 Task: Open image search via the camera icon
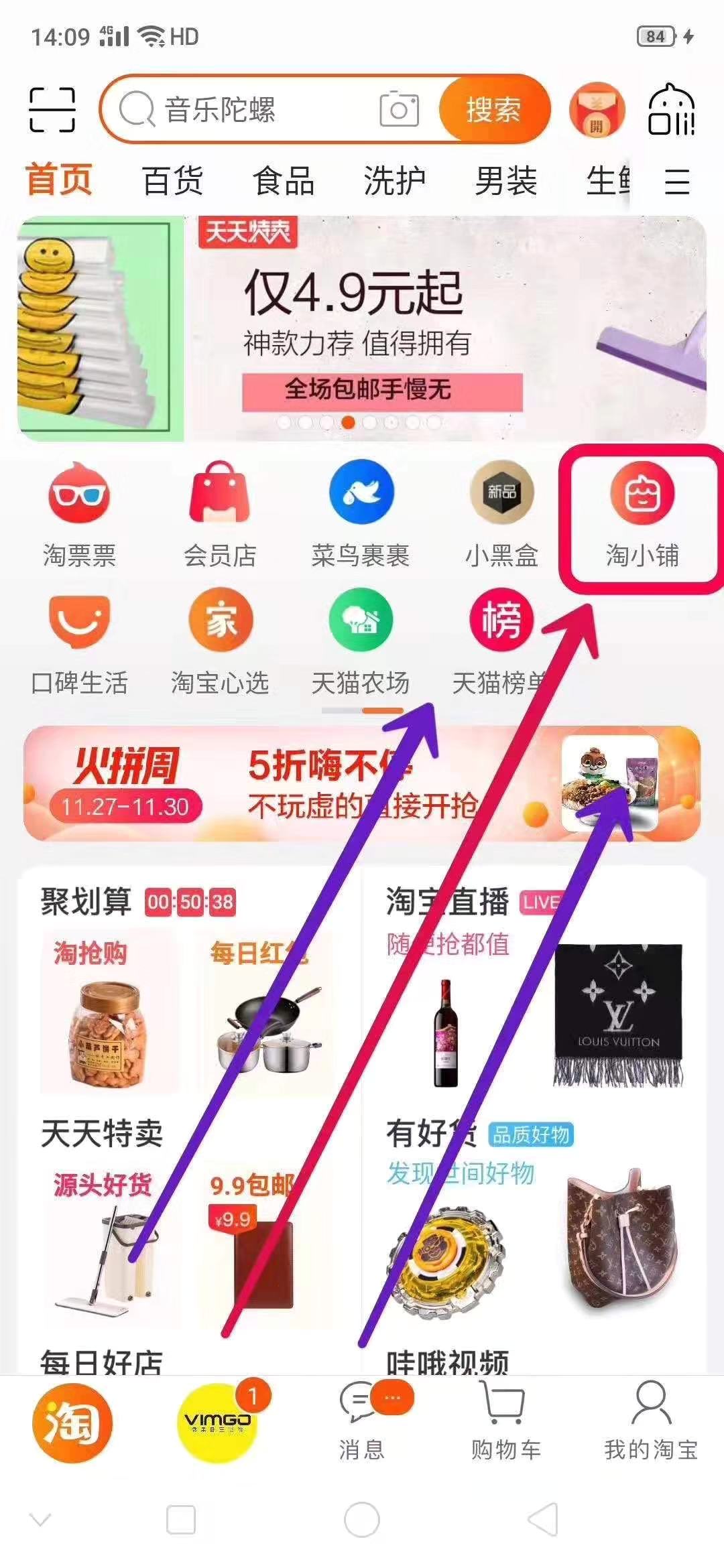400,109
